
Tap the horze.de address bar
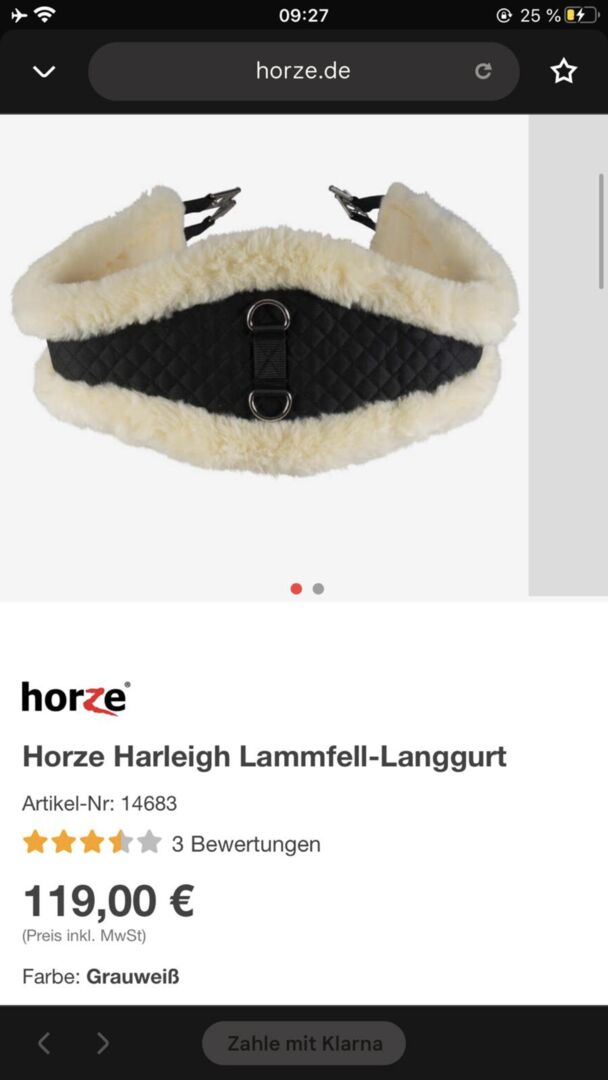(302, 71)
